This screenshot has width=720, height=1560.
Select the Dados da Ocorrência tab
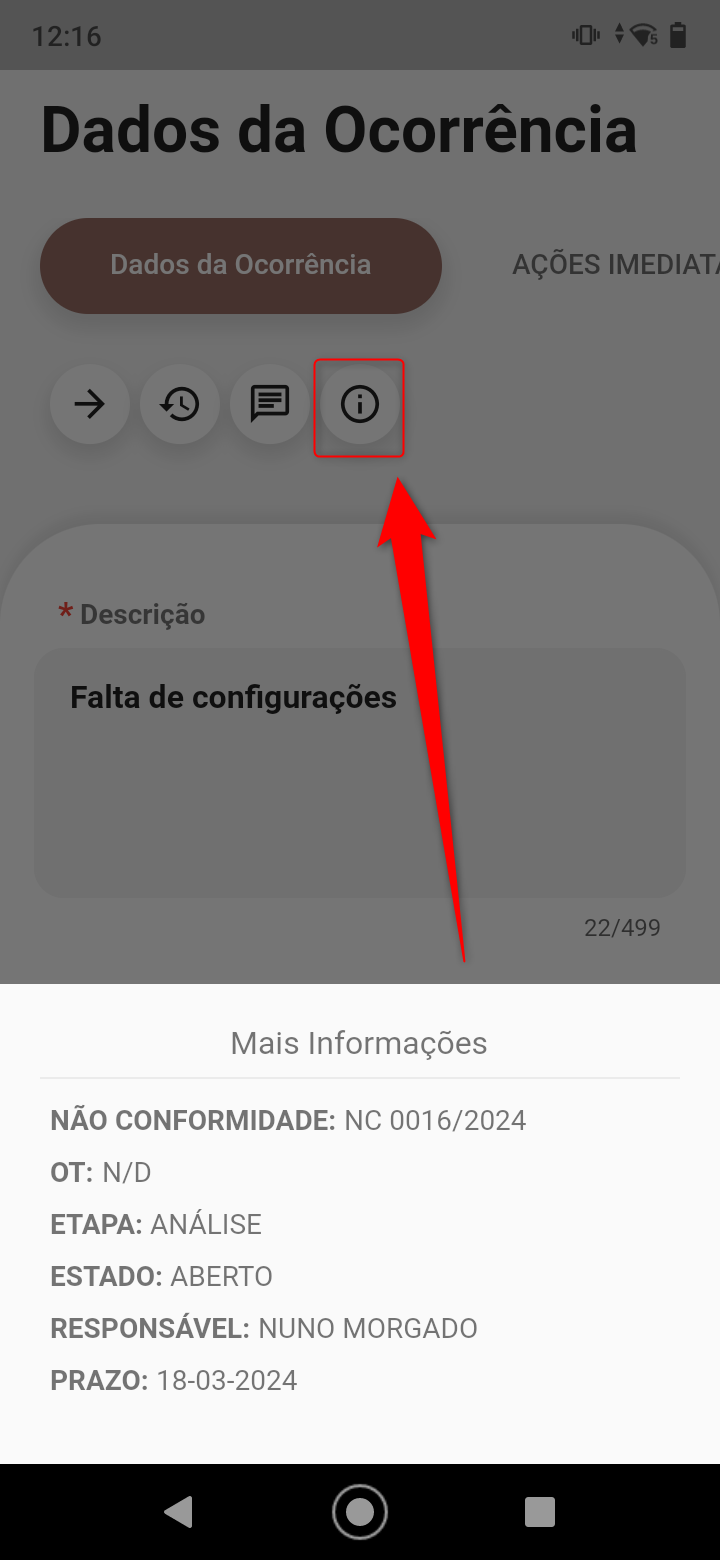pyautogui.click(x=241, y=265)
